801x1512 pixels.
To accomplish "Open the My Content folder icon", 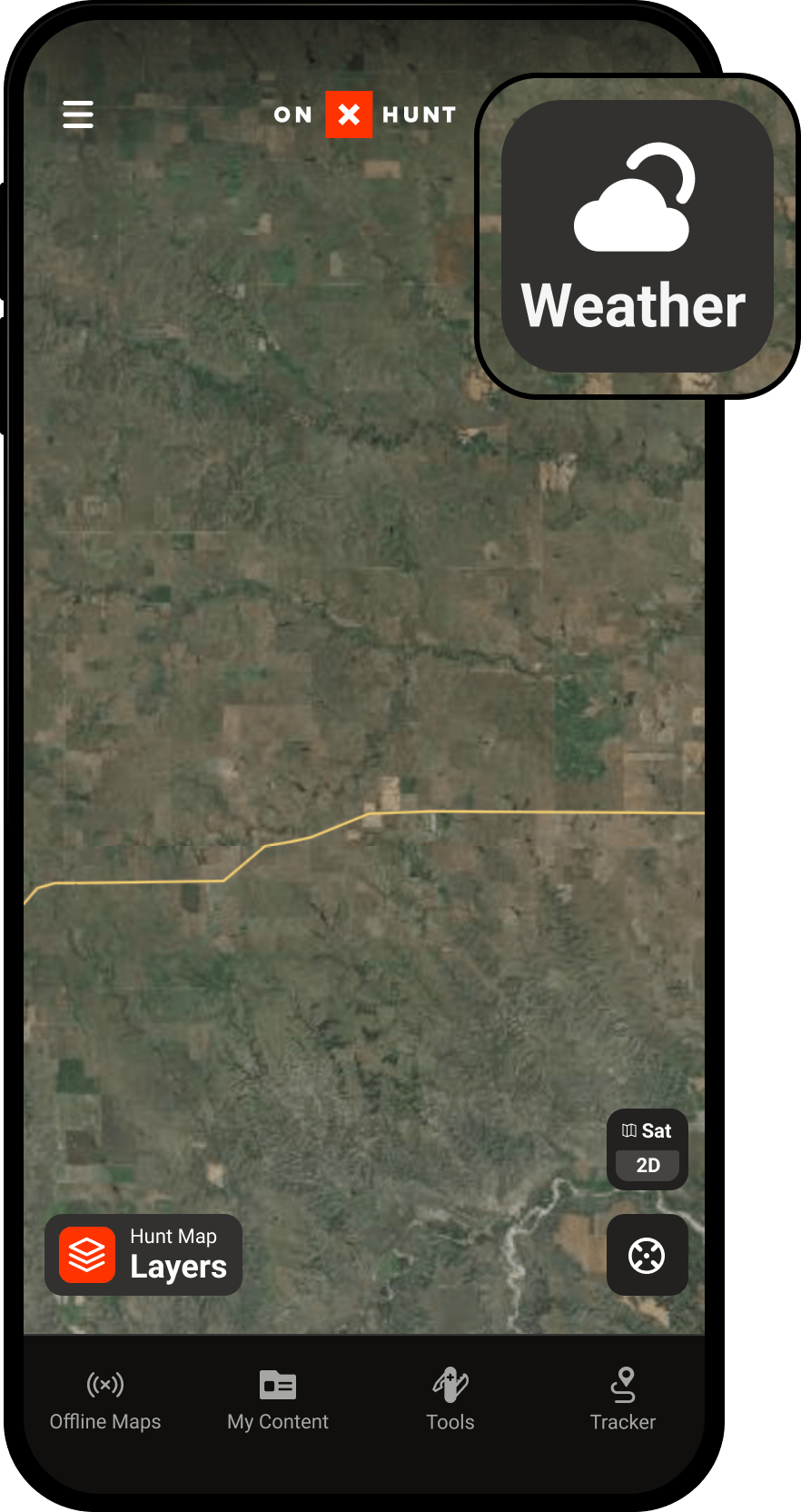I will 277,1385.
